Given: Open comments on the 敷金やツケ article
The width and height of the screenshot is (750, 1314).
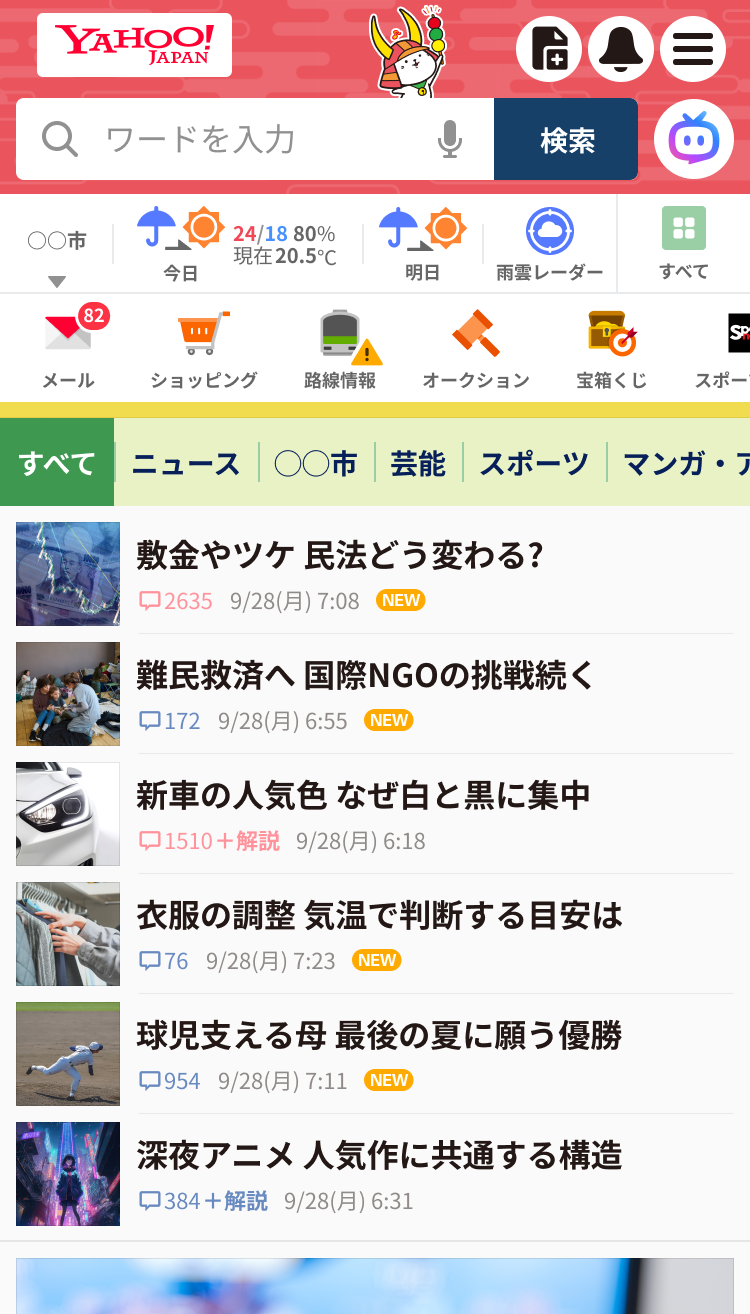Looking at the screenshot, I should tap(175, 601).
